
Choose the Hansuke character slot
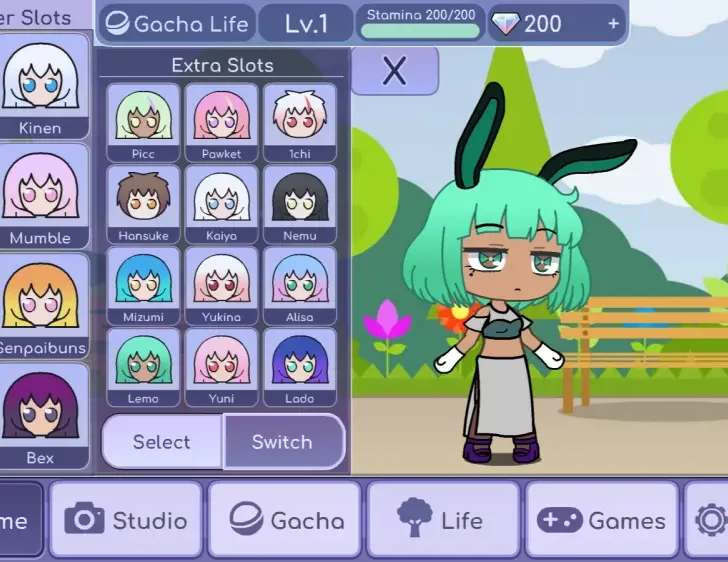click(143, 203)
